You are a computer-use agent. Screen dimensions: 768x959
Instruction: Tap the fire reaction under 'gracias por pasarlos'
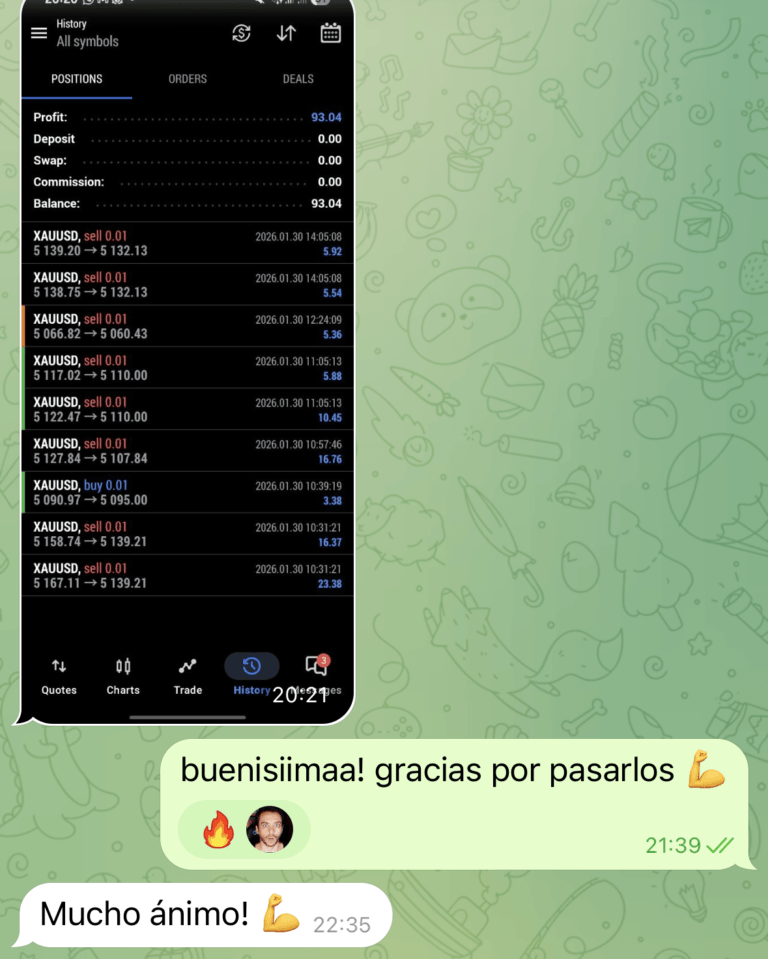pos(218,830)
